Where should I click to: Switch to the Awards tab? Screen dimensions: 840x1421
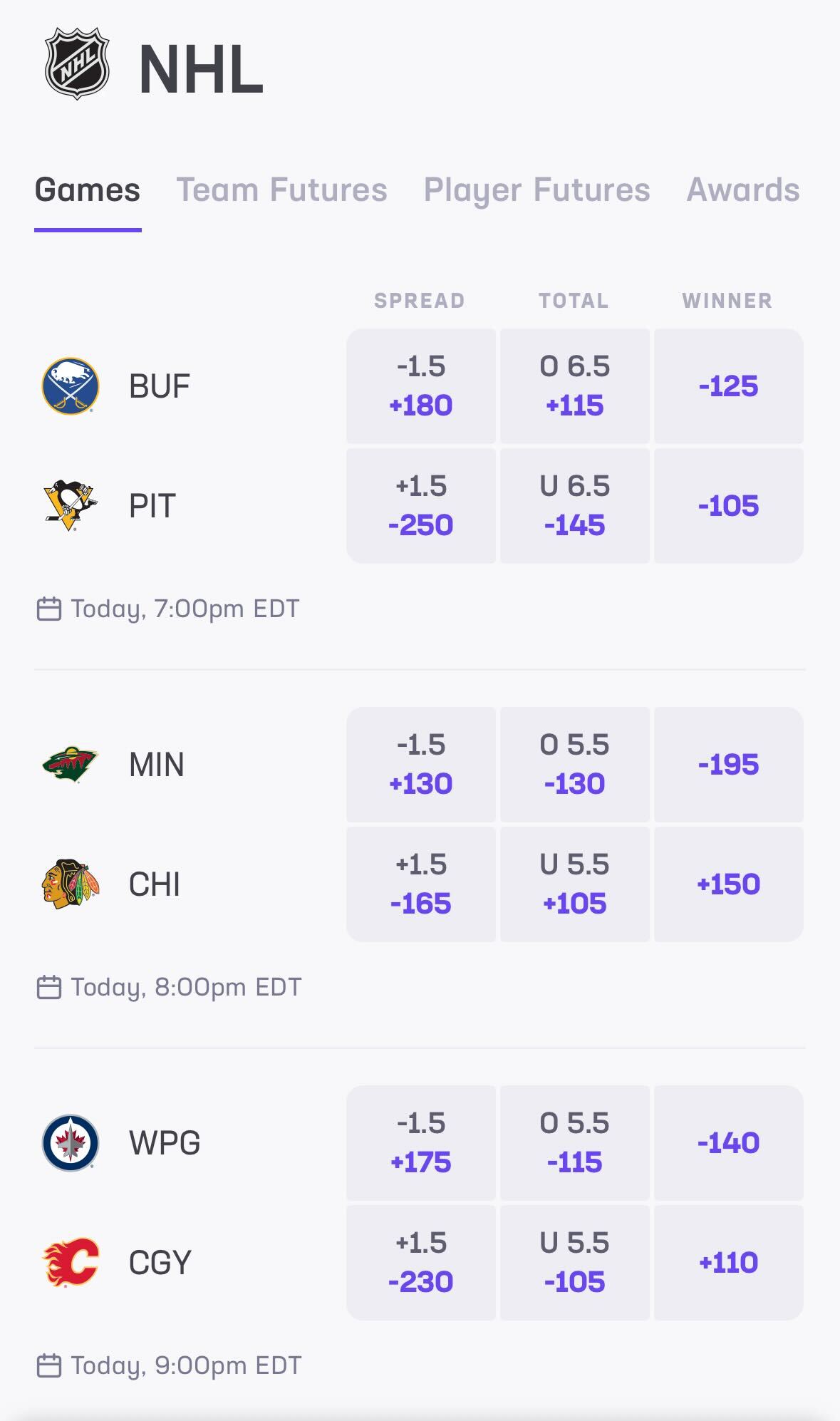742,189
